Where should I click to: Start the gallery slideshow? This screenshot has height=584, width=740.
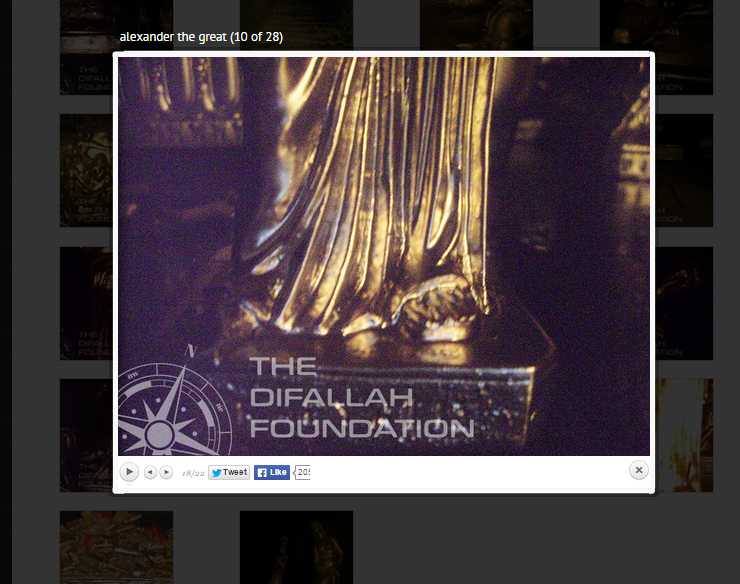tap(129, 471)
